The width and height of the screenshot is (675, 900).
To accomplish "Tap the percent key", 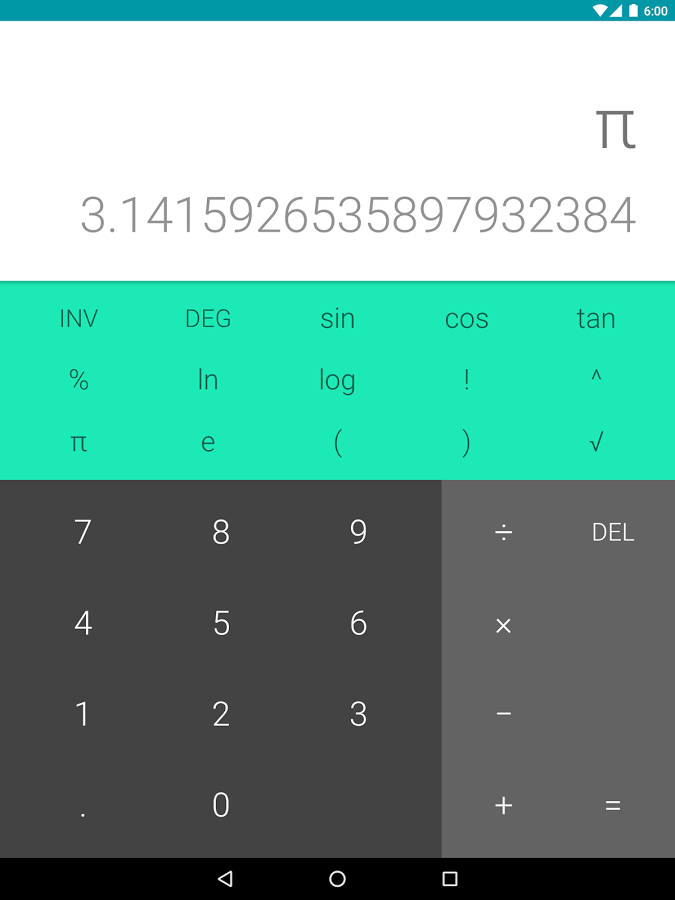I will pyautogui.click(x=79, y=380).
